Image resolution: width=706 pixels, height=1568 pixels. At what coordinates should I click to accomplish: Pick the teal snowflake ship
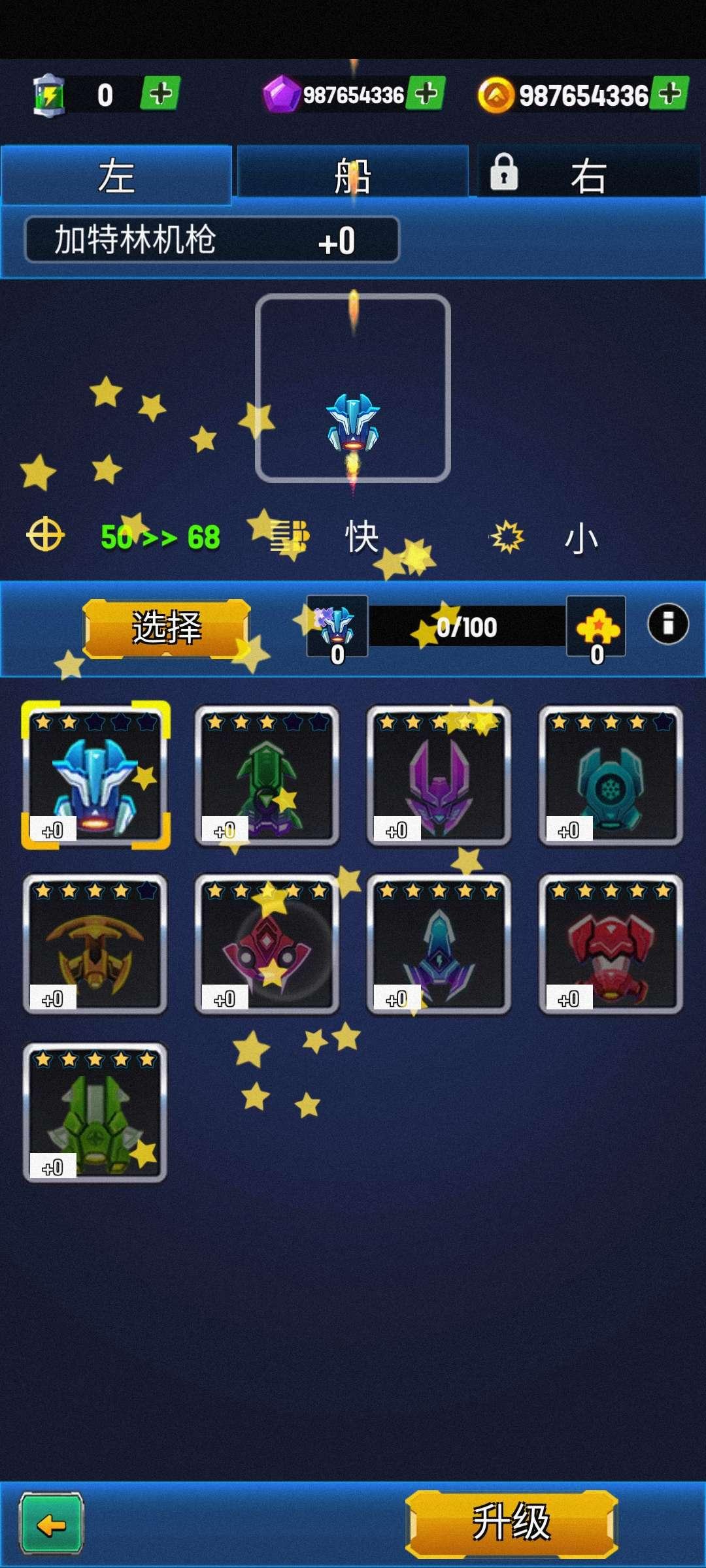click(x=611, y=775)
